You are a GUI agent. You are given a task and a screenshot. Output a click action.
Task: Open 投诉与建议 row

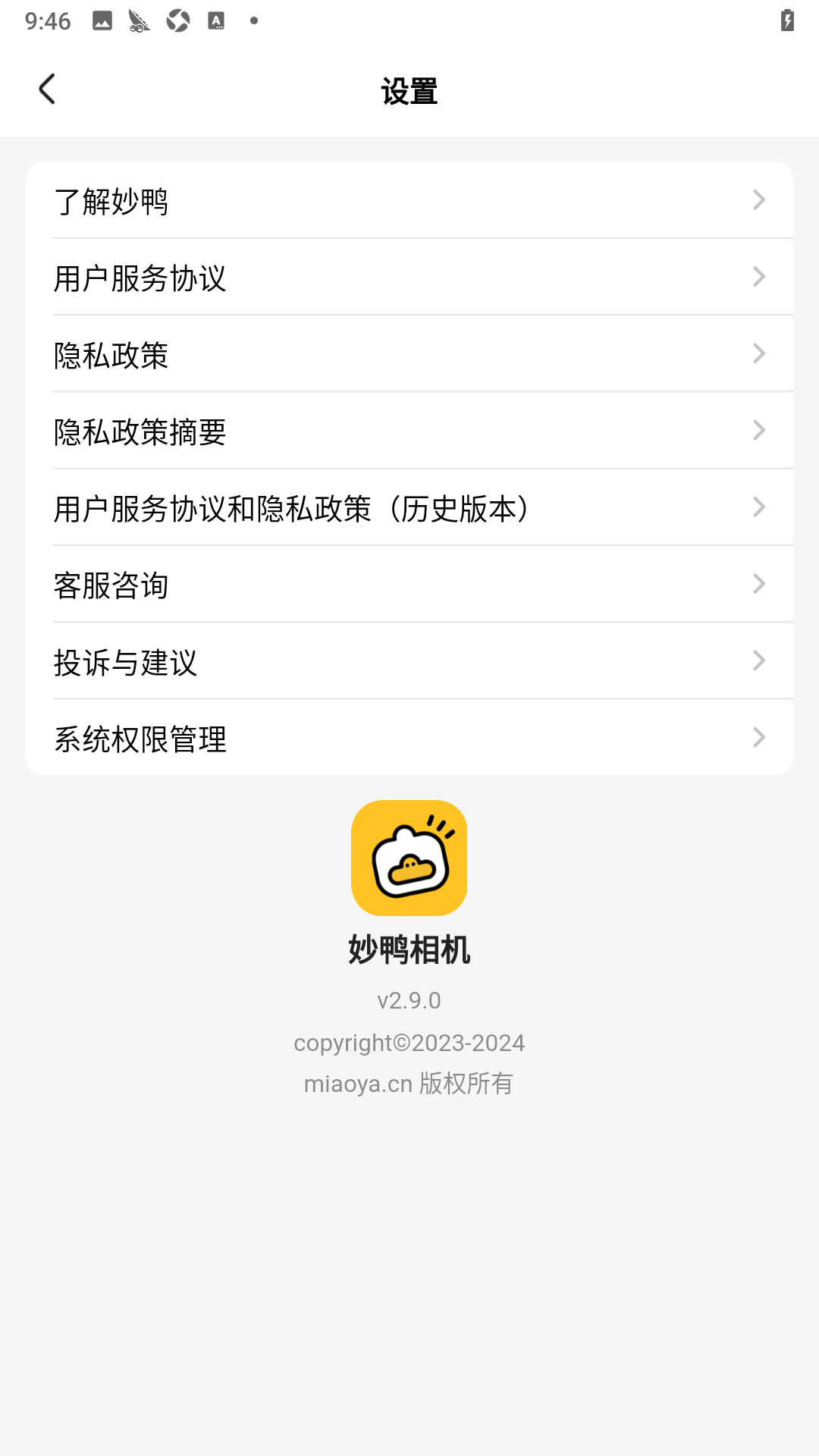click(409, 661)
